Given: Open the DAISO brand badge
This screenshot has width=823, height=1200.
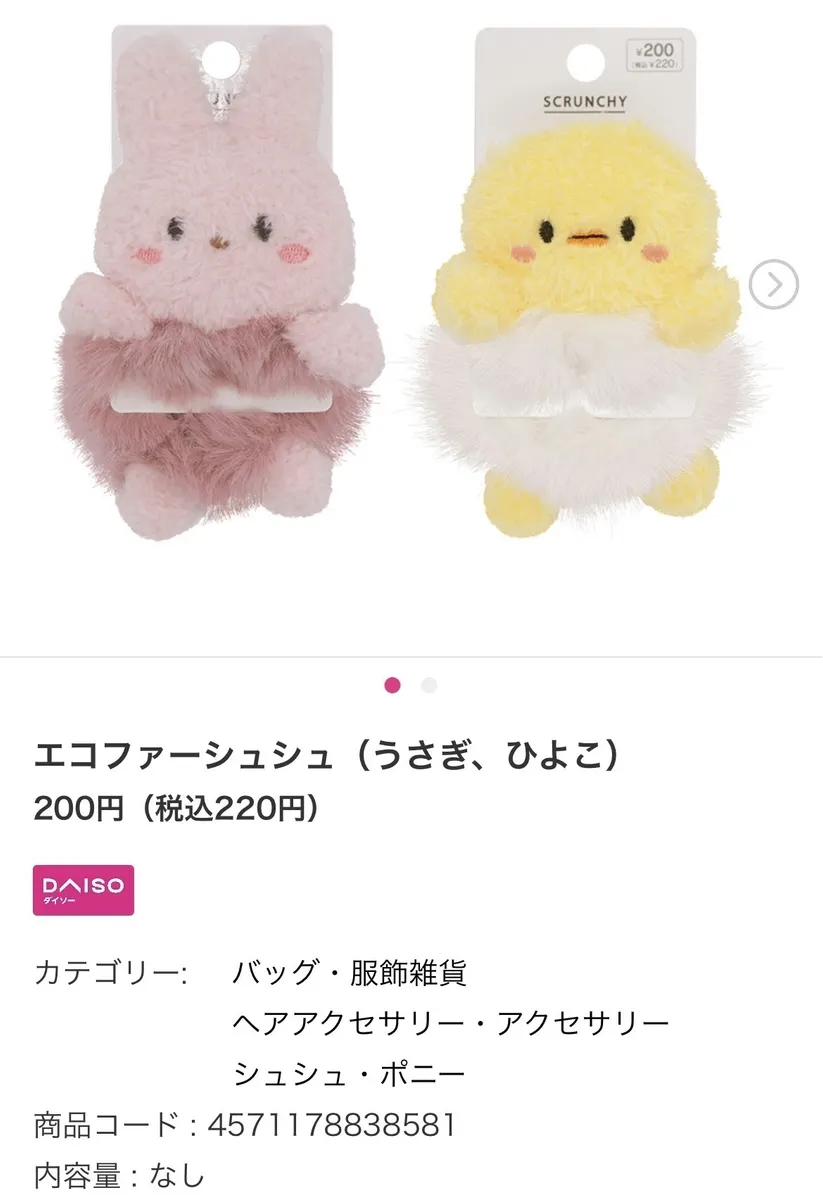Looking at the screenshot, I should tap(84, 890).
